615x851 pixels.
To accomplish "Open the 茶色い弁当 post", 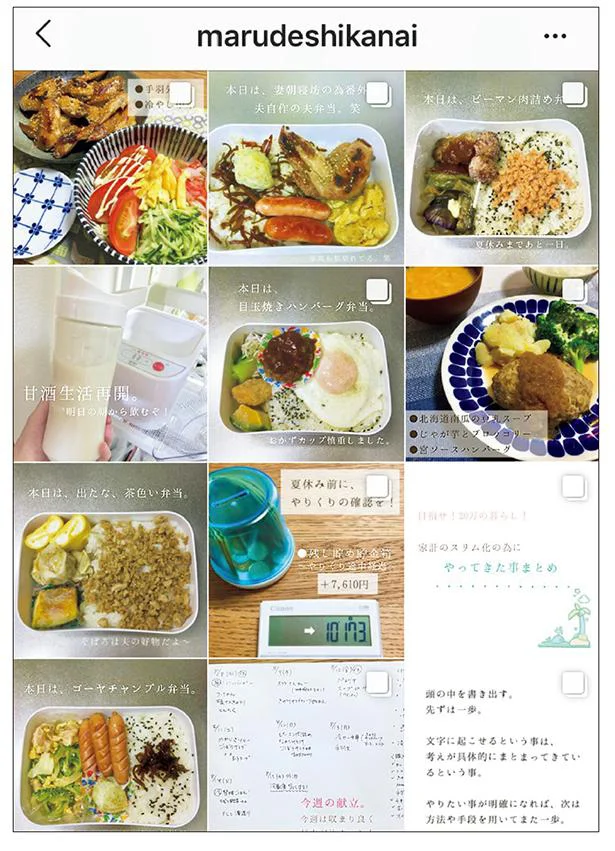I will pos(110,560).
